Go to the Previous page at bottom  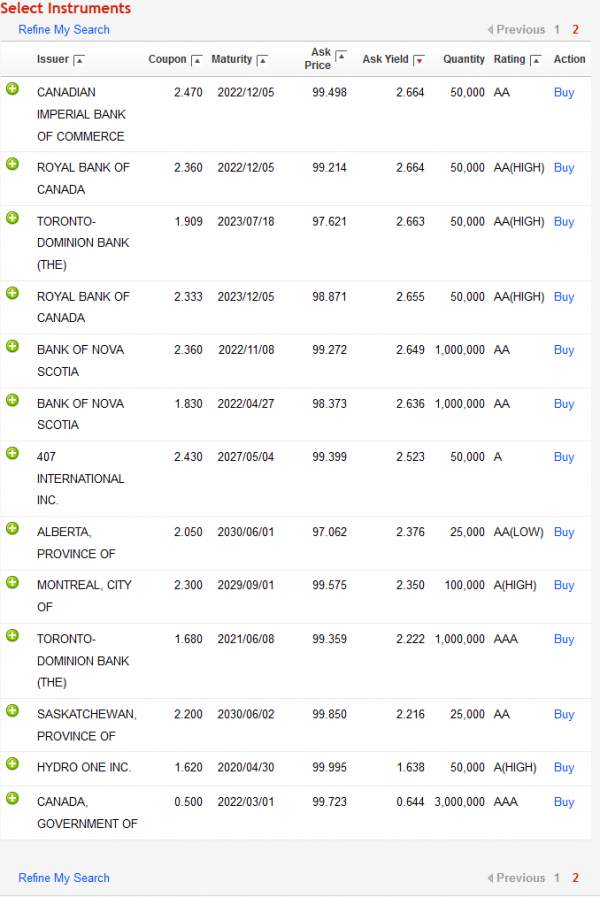[x=516, y=878]
